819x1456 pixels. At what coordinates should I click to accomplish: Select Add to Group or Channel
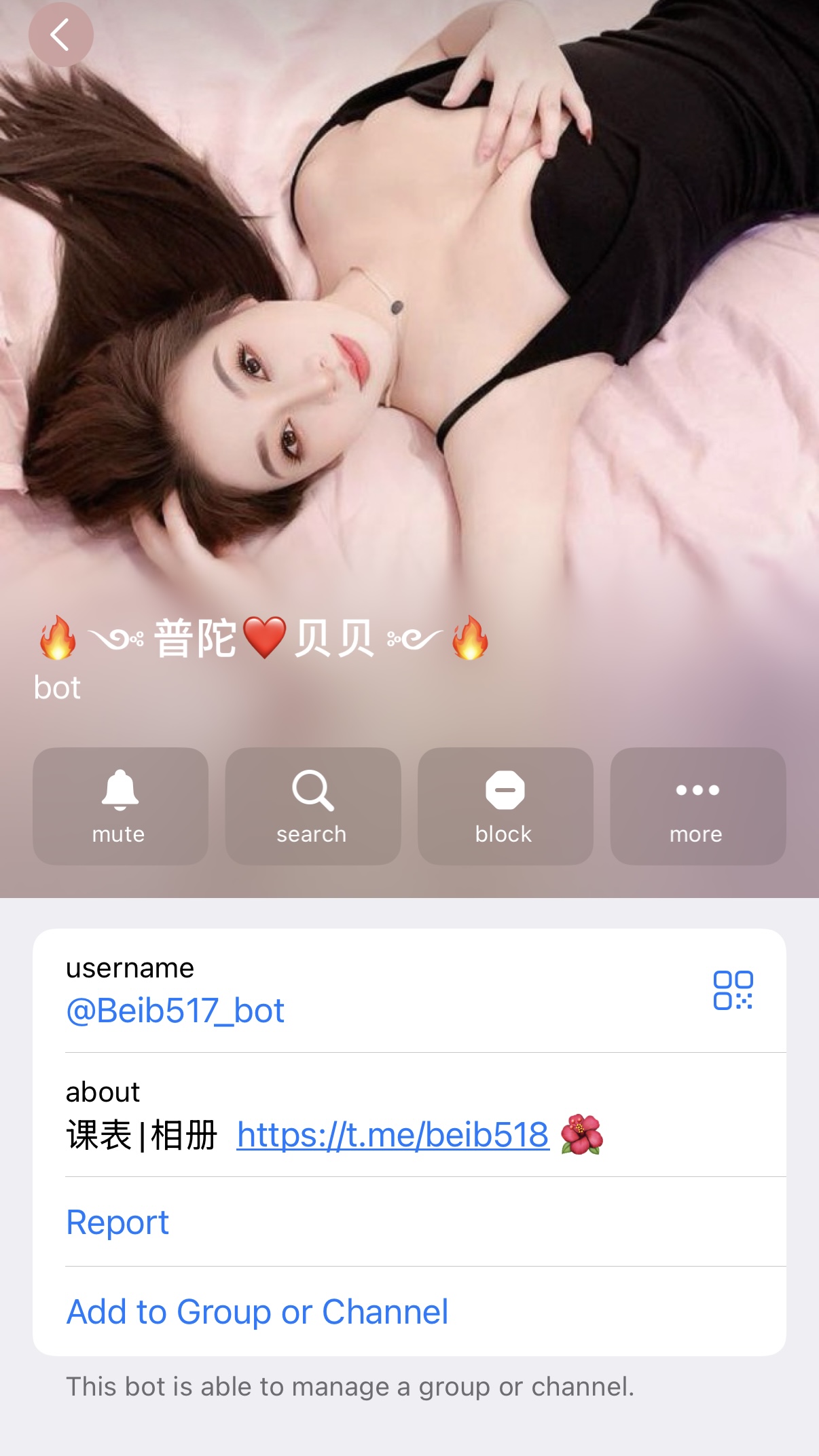tap(257, 1311)
